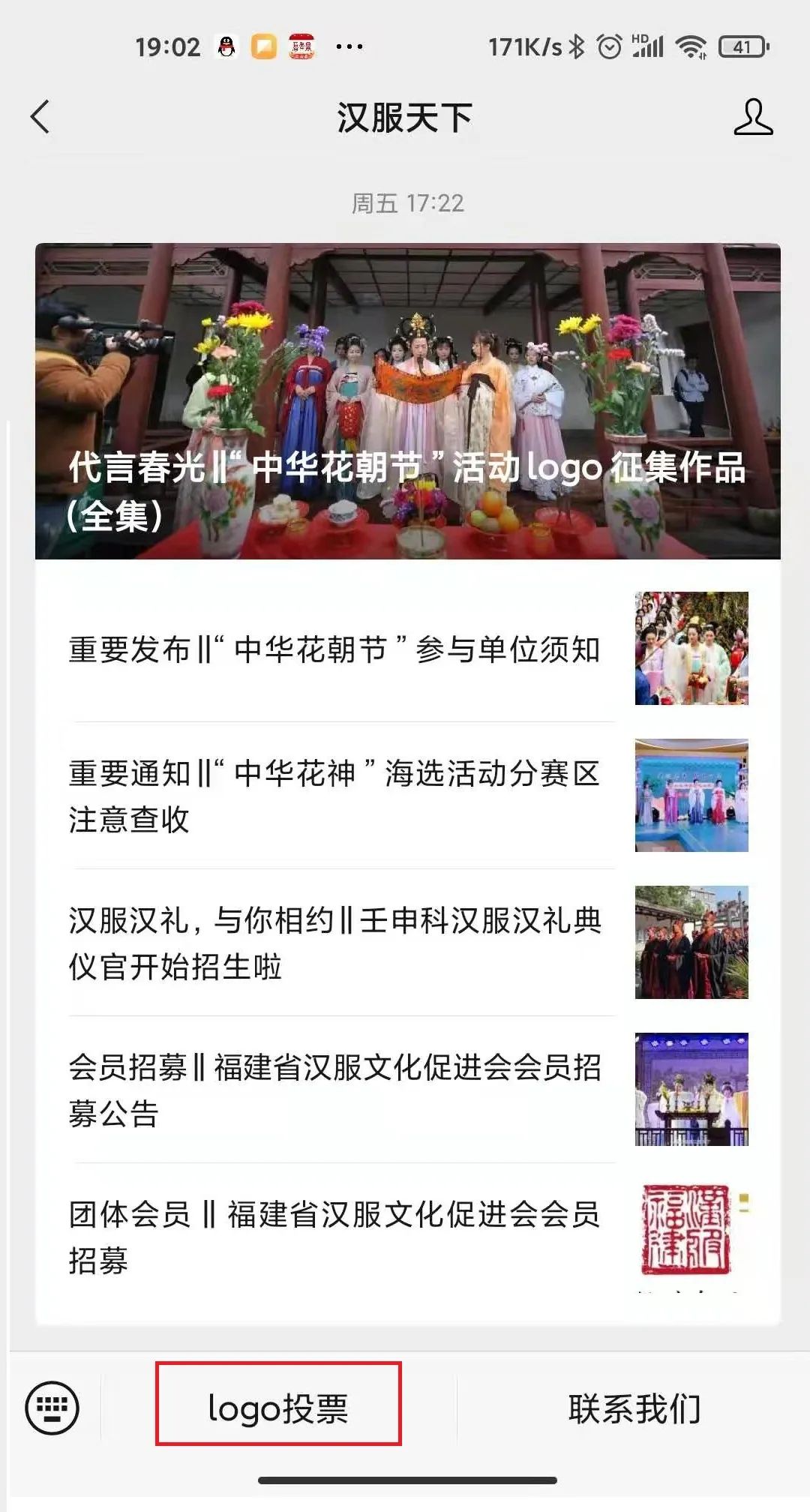Tap the logo投票 menu button
This screenshot has height=1512, width=810.
(x=278, y=1407)
